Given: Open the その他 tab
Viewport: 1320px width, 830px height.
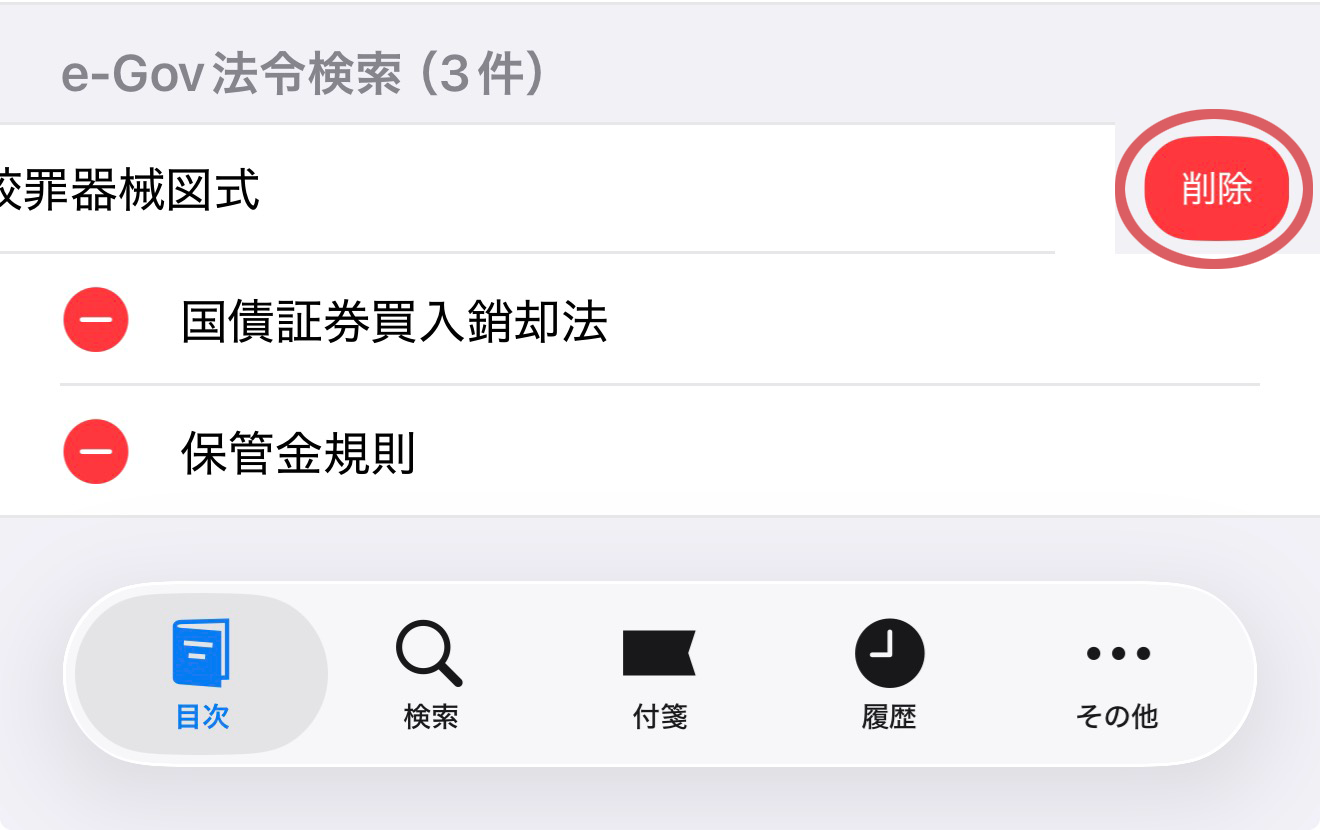Looking at the screenshot, I should [x=1117, y=673].
